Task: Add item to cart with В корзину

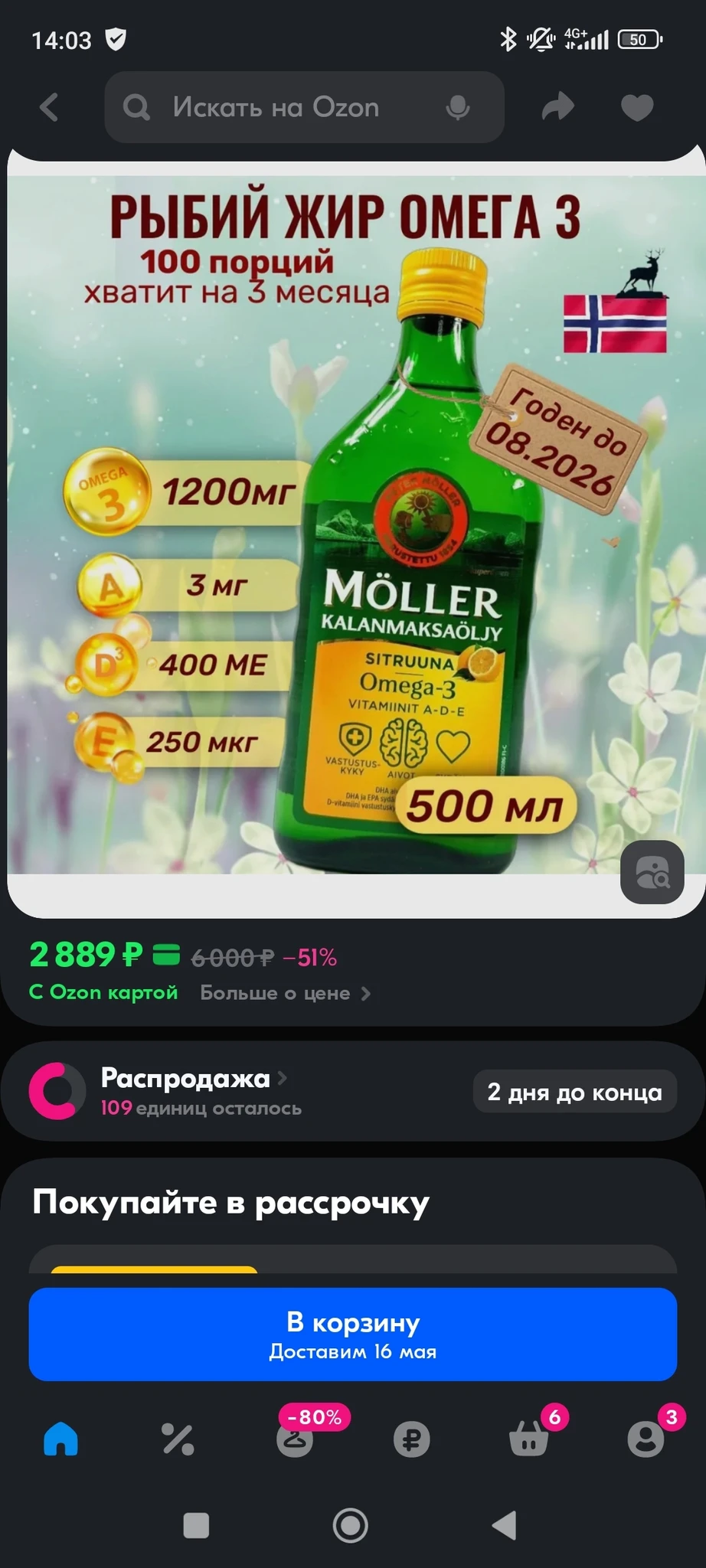Action: [x=352, y=1334]
